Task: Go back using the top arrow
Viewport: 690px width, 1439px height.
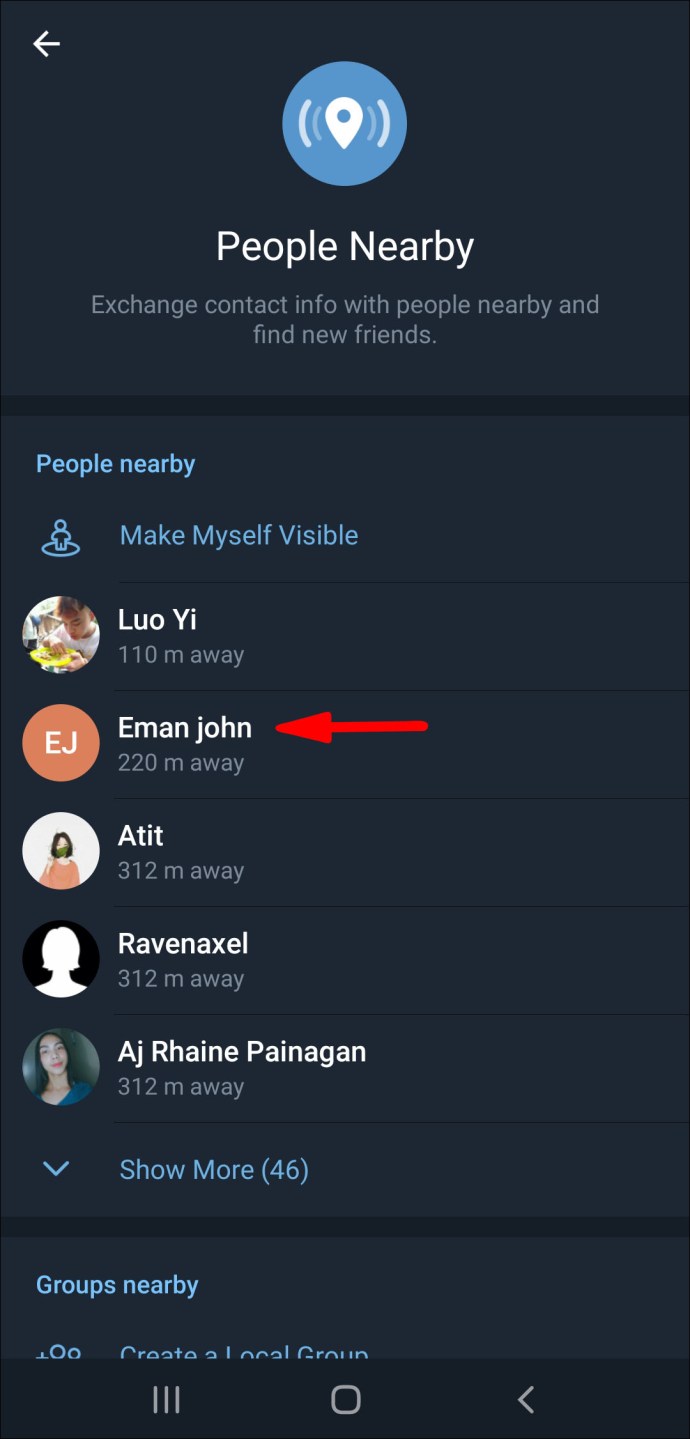Action: (46, 44)
